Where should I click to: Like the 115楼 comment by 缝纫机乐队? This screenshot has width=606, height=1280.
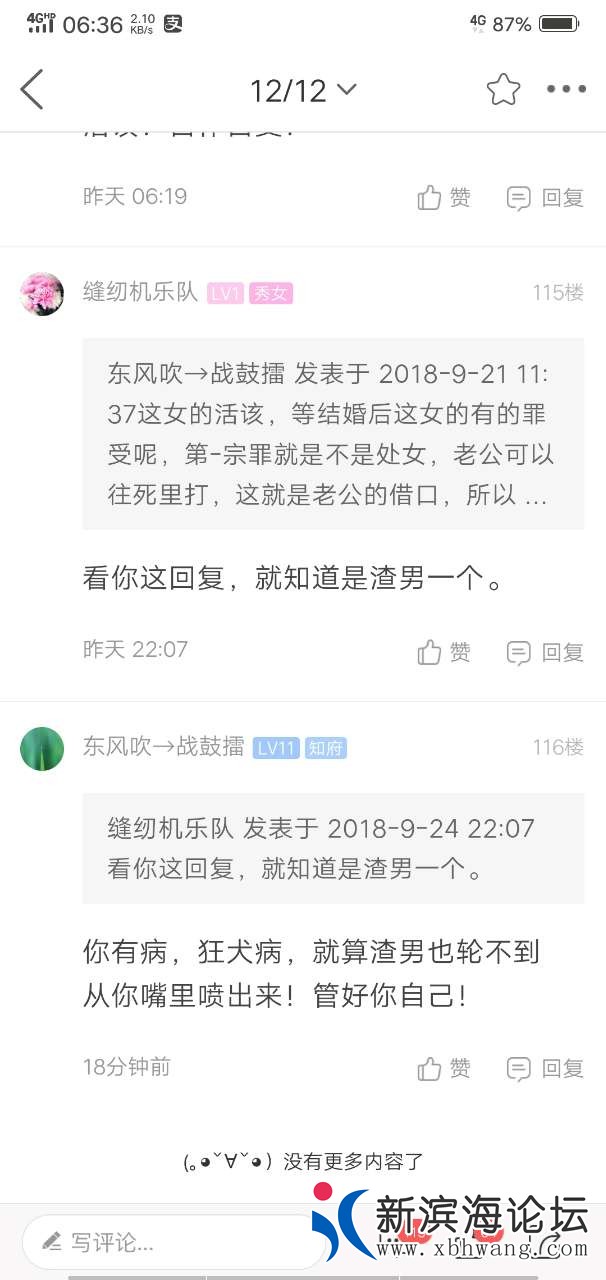tap(444, 652)
